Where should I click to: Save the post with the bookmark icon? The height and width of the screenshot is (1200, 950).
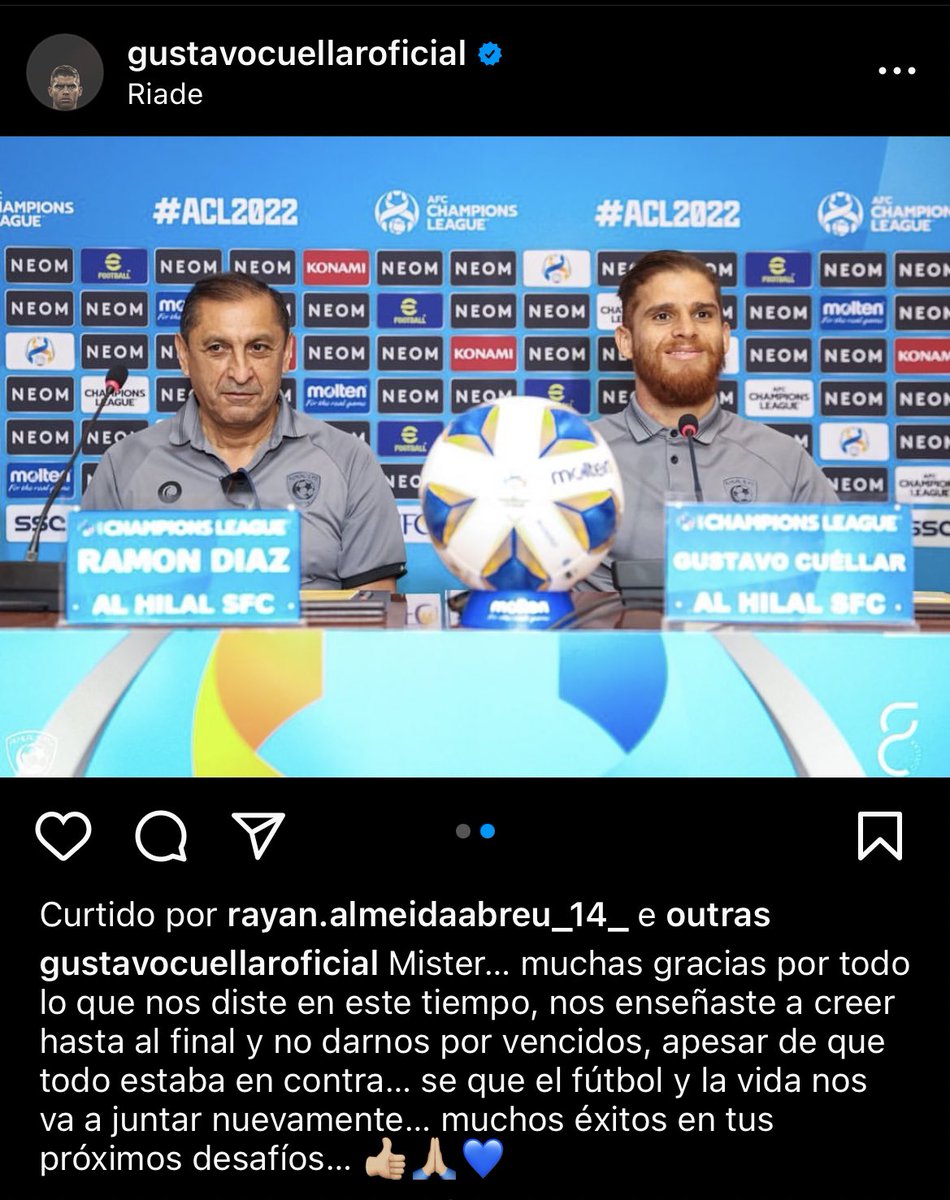[880, 835]
